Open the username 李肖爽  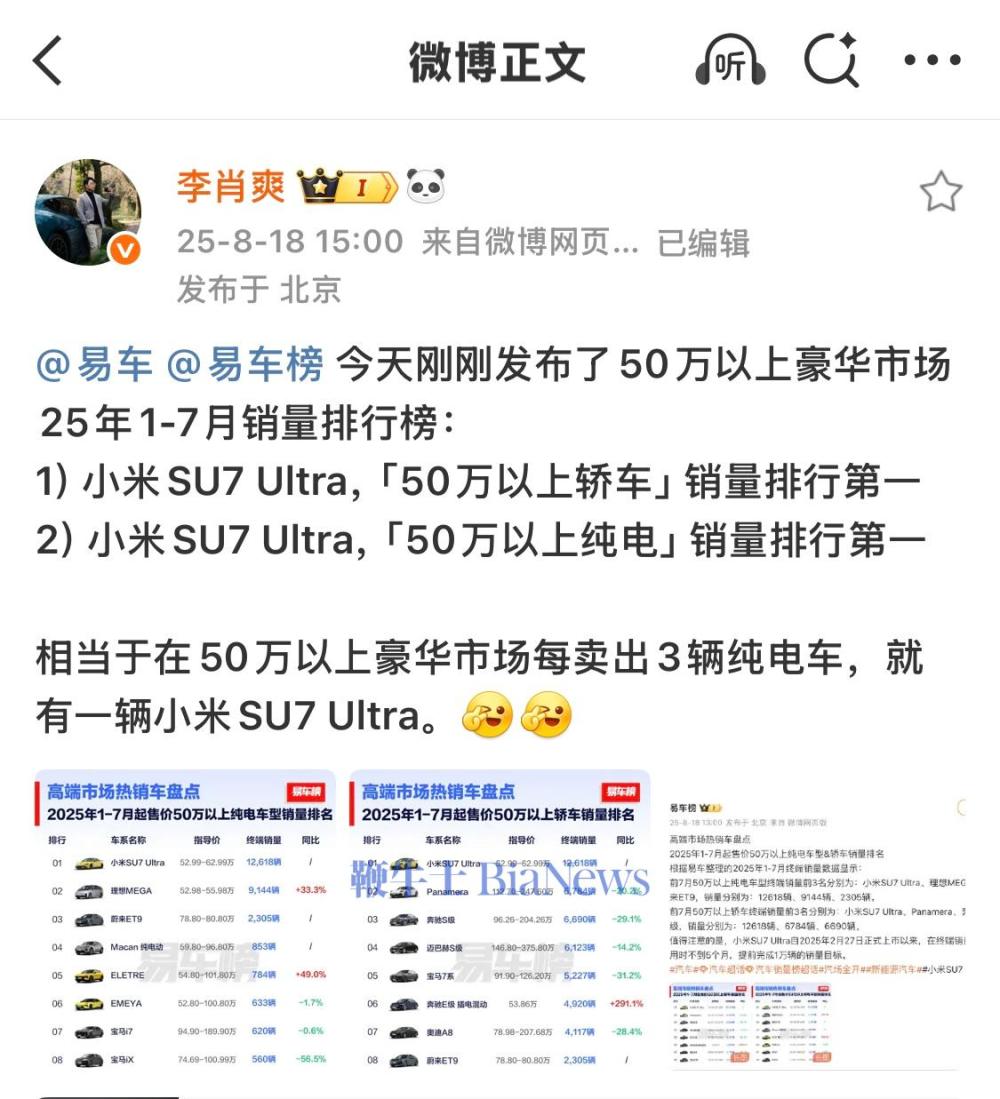[231, 188]
